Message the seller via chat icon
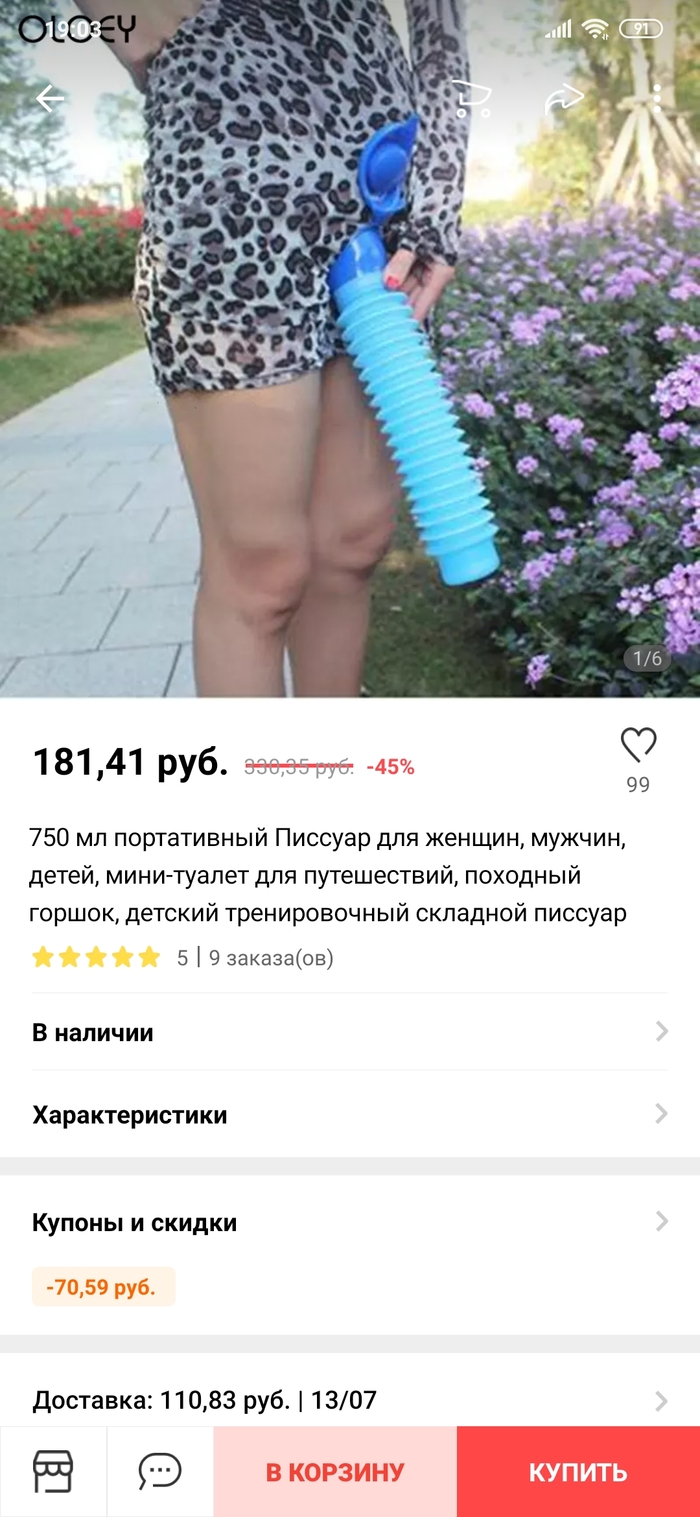Viewport: 700px width, 1517px height. tap(160, 1471)
